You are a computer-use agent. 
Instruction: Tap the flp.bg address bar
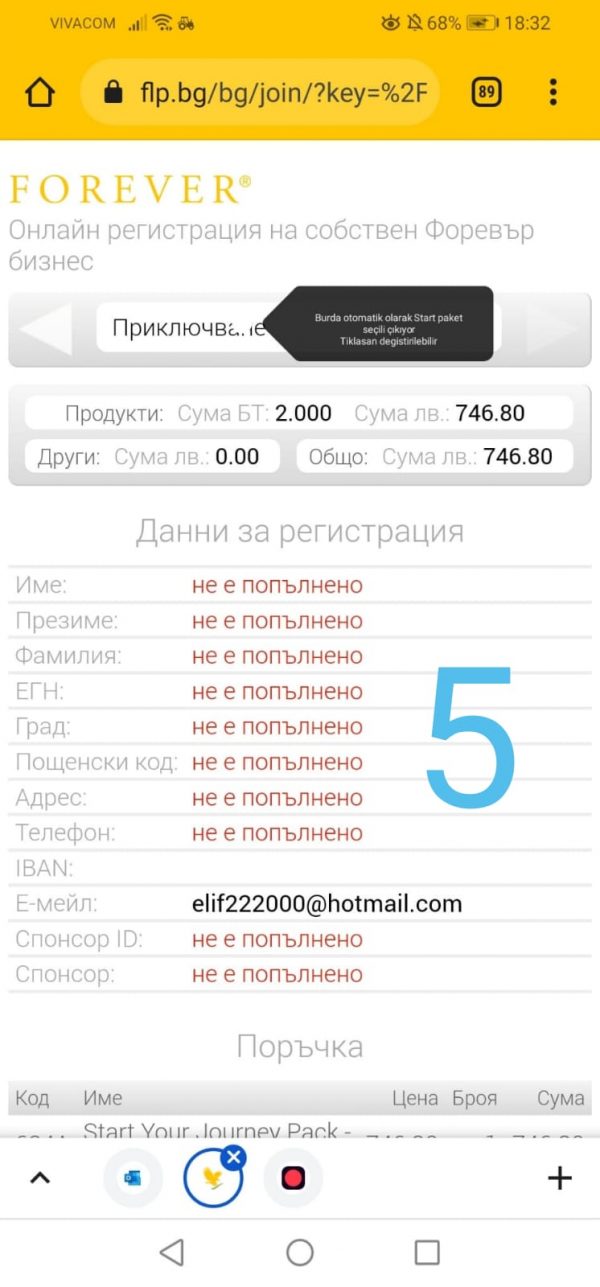click(x=260, y=93)
